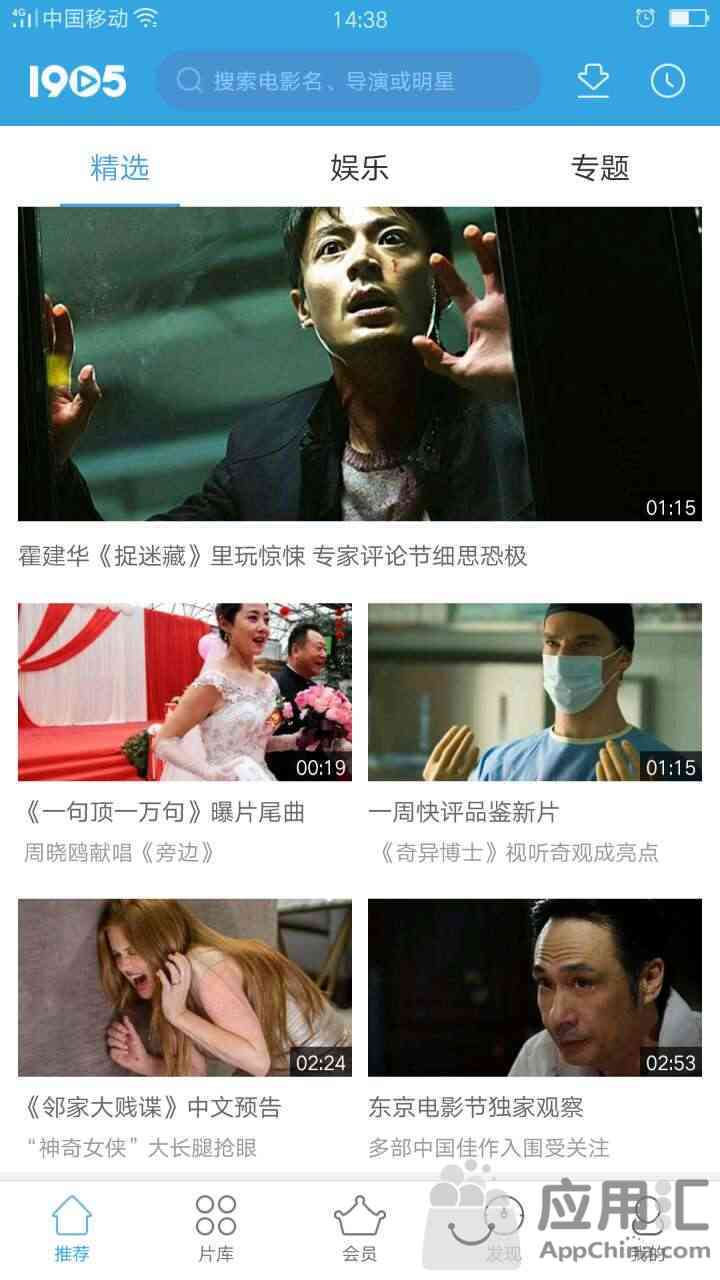The width and height of the screenshot is (720, 1280).
Task: Switch to the 会员 bottom tab
Action: click(360, 1227)
